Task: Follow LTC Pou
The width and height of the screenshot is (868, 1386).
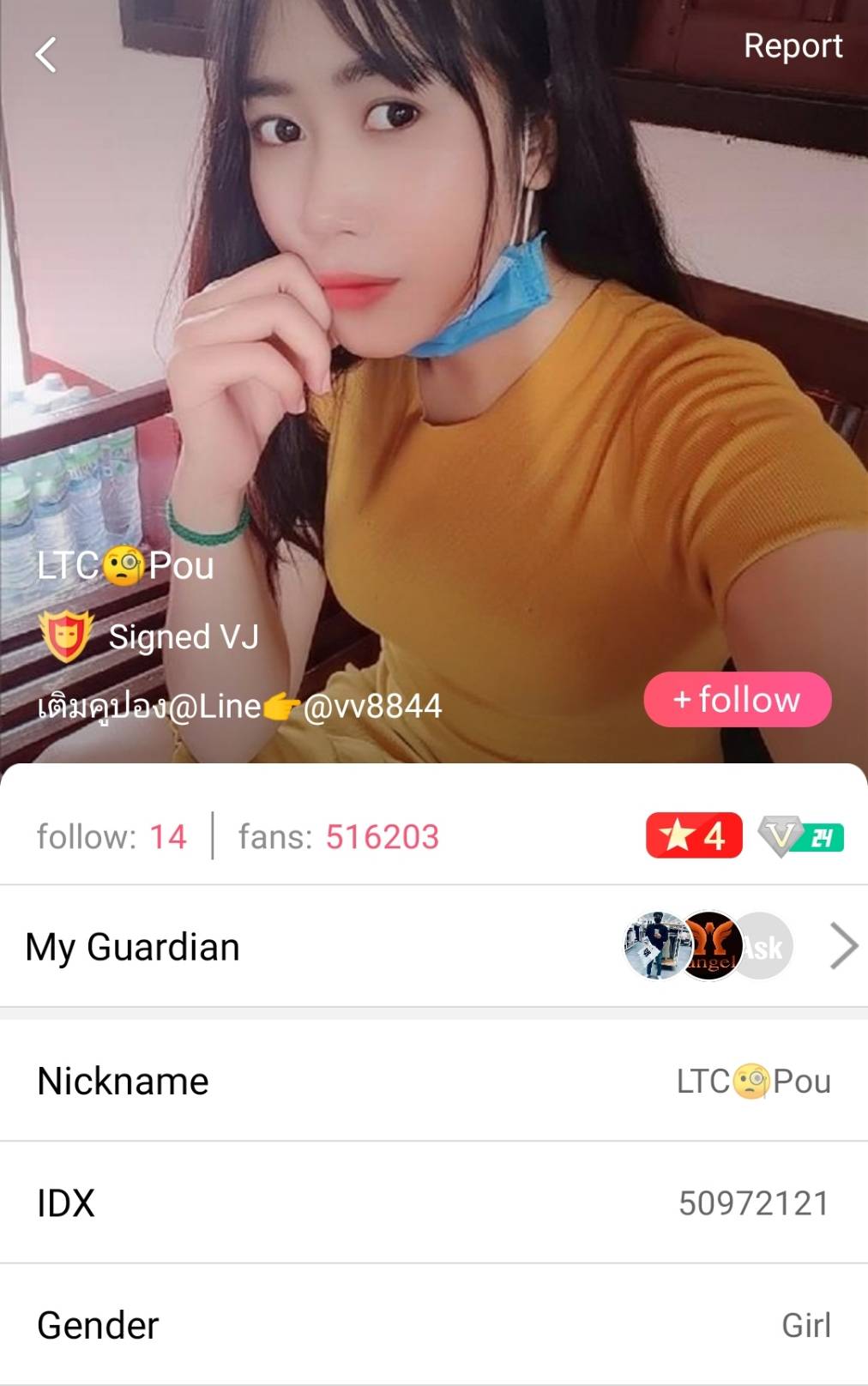Action: point(737,700)
